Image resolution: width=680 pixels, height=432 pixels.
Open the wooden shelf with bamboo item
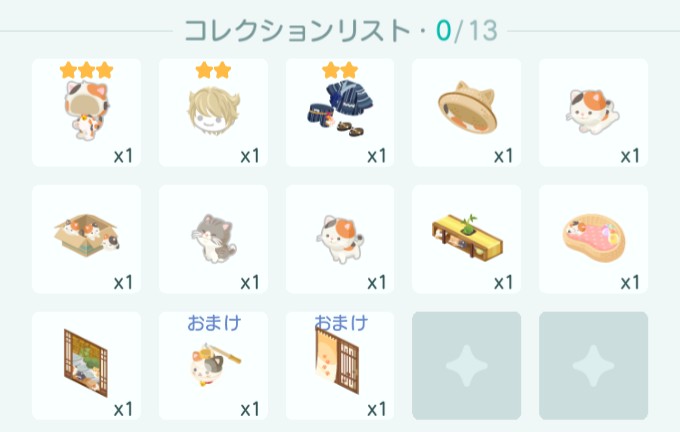click(466, 238)
